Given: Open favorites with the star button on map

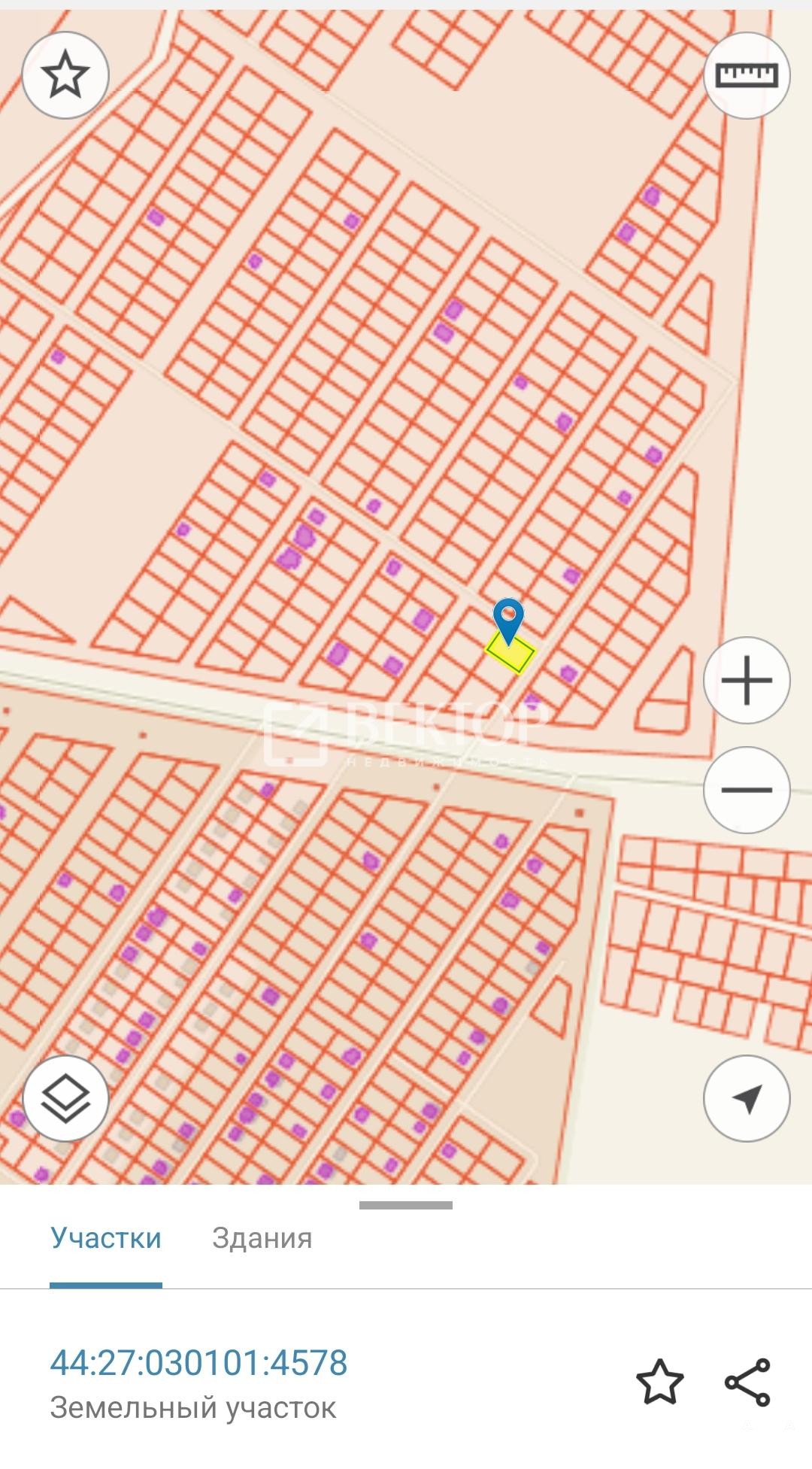Looking at the screenshot, I should pyautogui.click(x=65, y=75).
